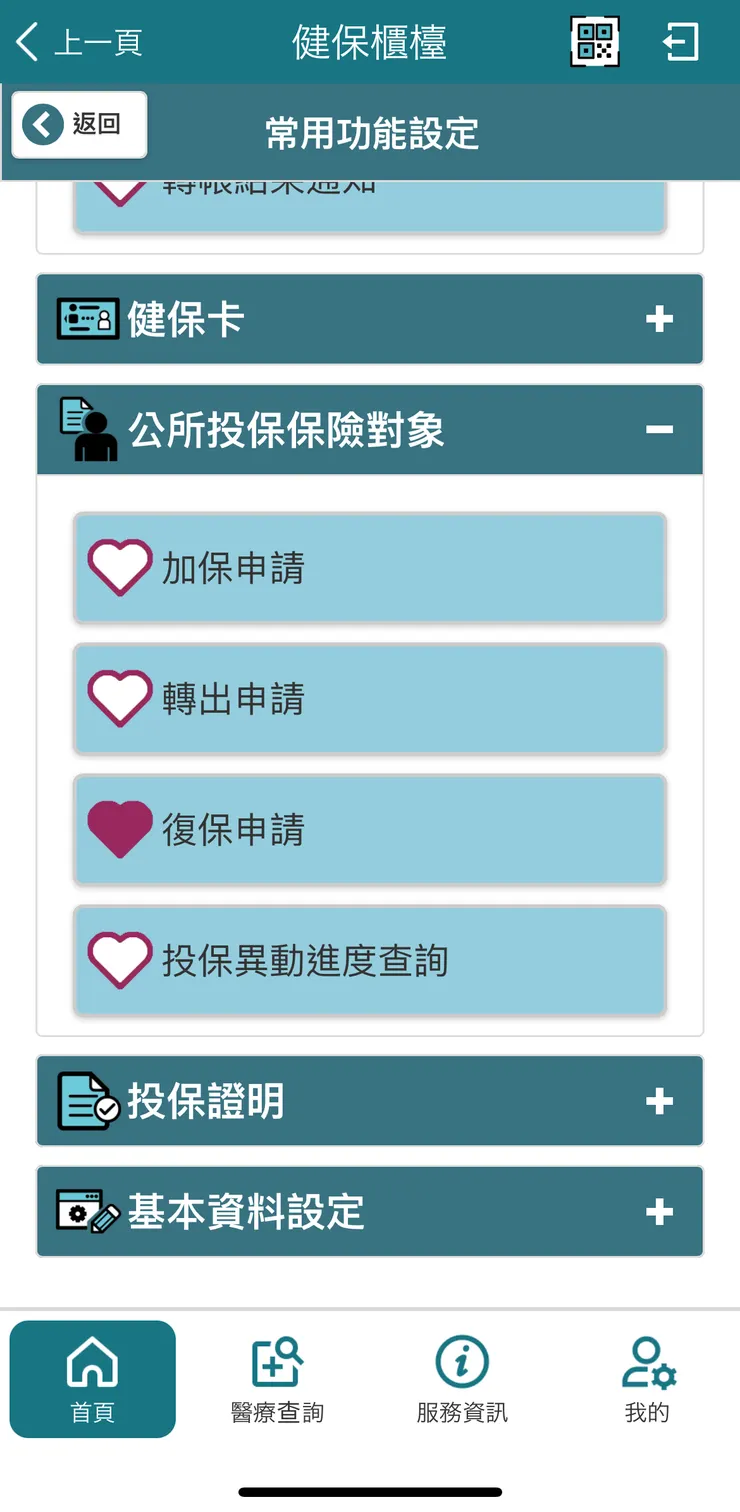Collapse the 公所投保保險對象 section

click(x=658, y=428)
